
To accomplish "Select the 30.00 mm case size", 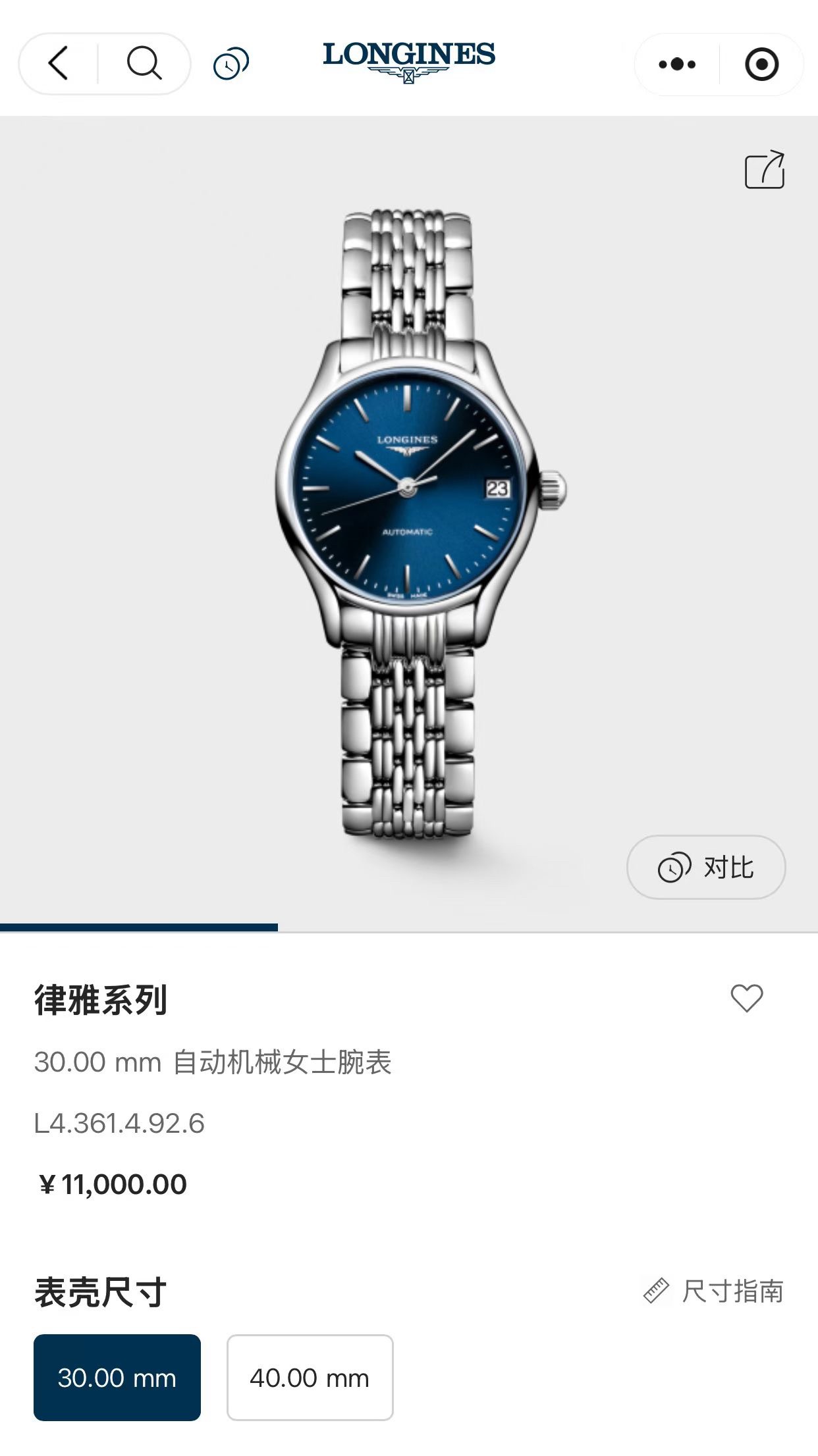I will (x=117, y=1378).
